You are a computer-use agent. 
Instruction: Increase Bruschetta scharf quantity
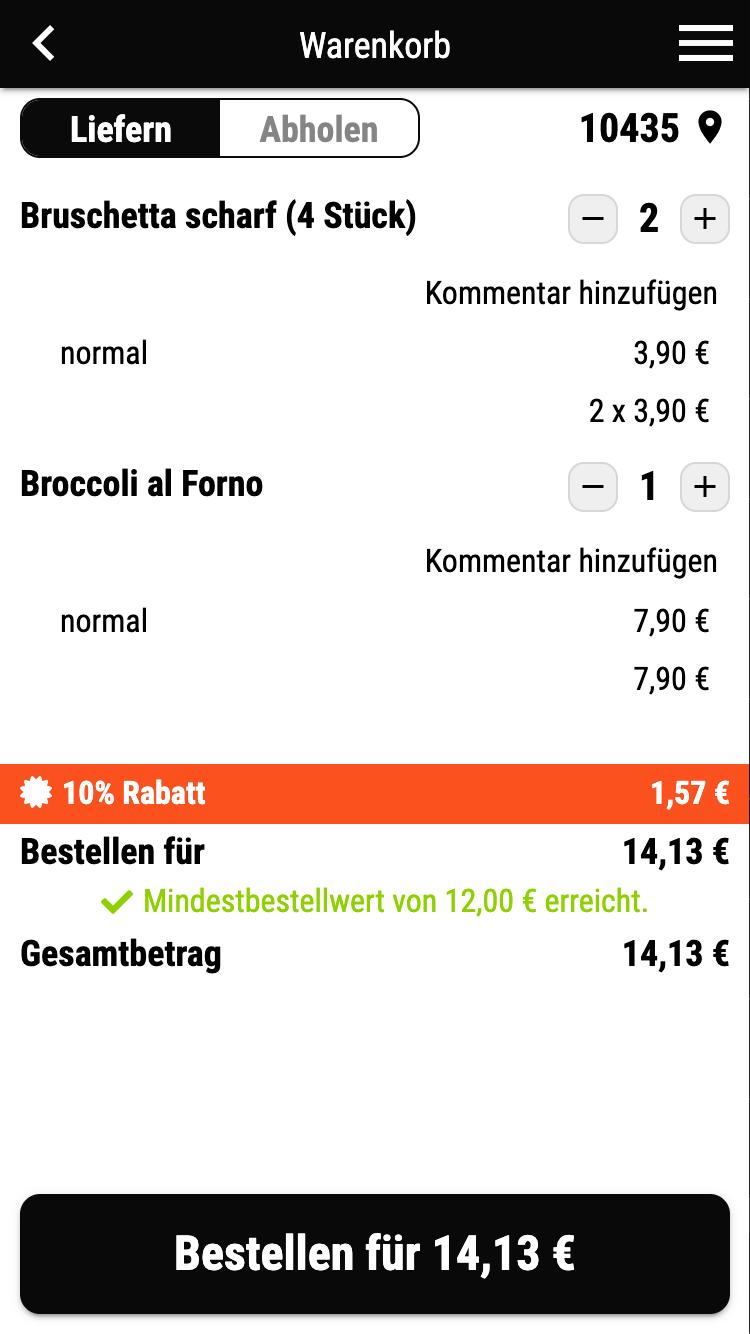coord(705,219)
